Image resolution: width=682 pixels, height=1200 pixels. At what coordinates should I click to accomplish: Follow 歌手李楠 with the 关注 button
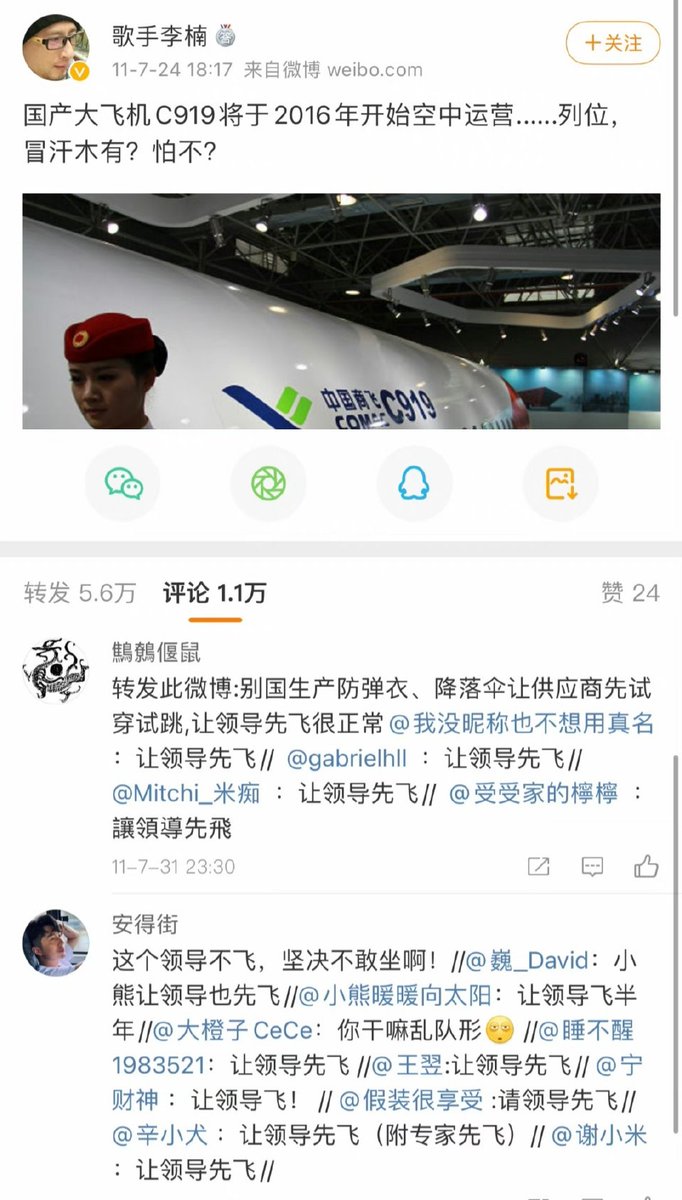[x=613, y=43]
